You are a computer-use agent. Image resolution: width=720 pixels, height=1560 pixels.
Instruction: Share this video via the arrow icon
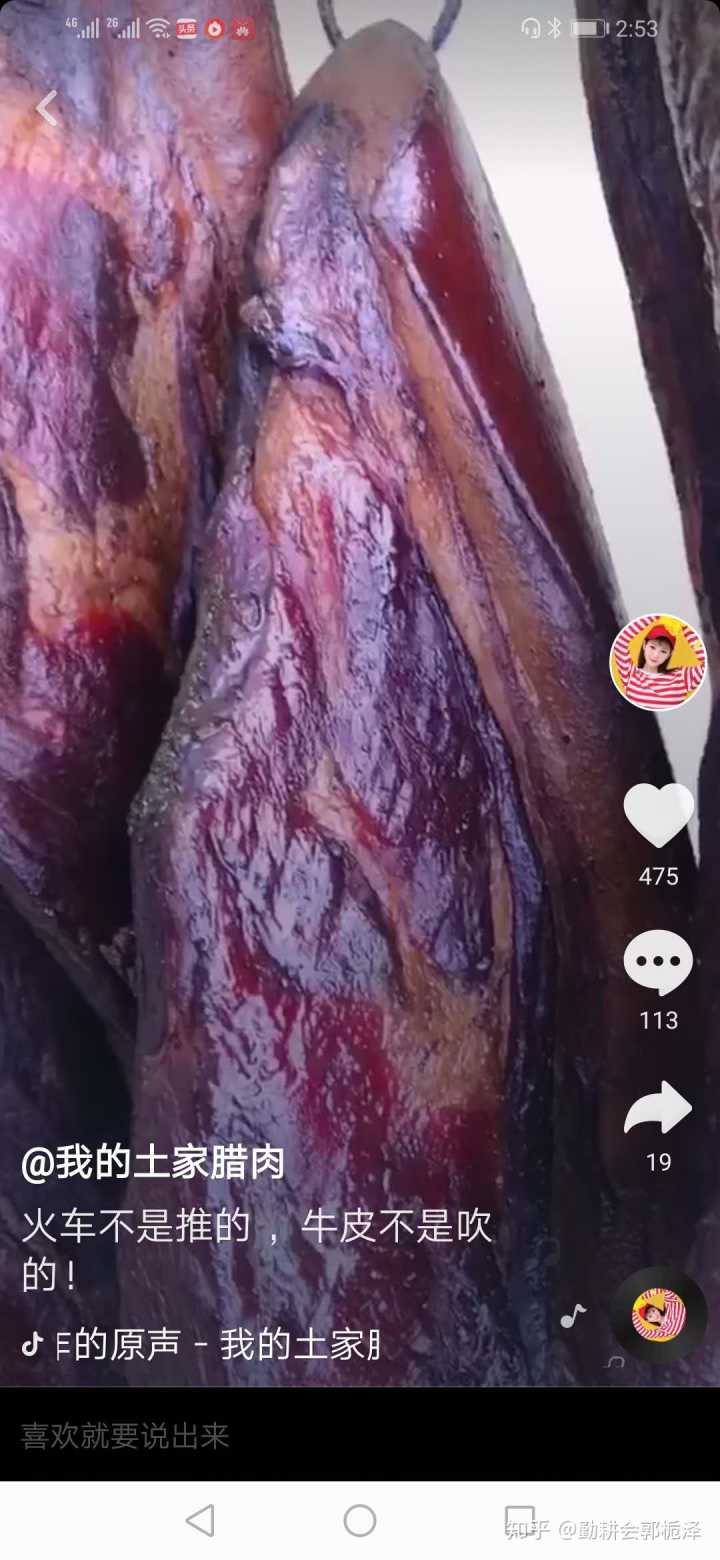coord(658,1108)
